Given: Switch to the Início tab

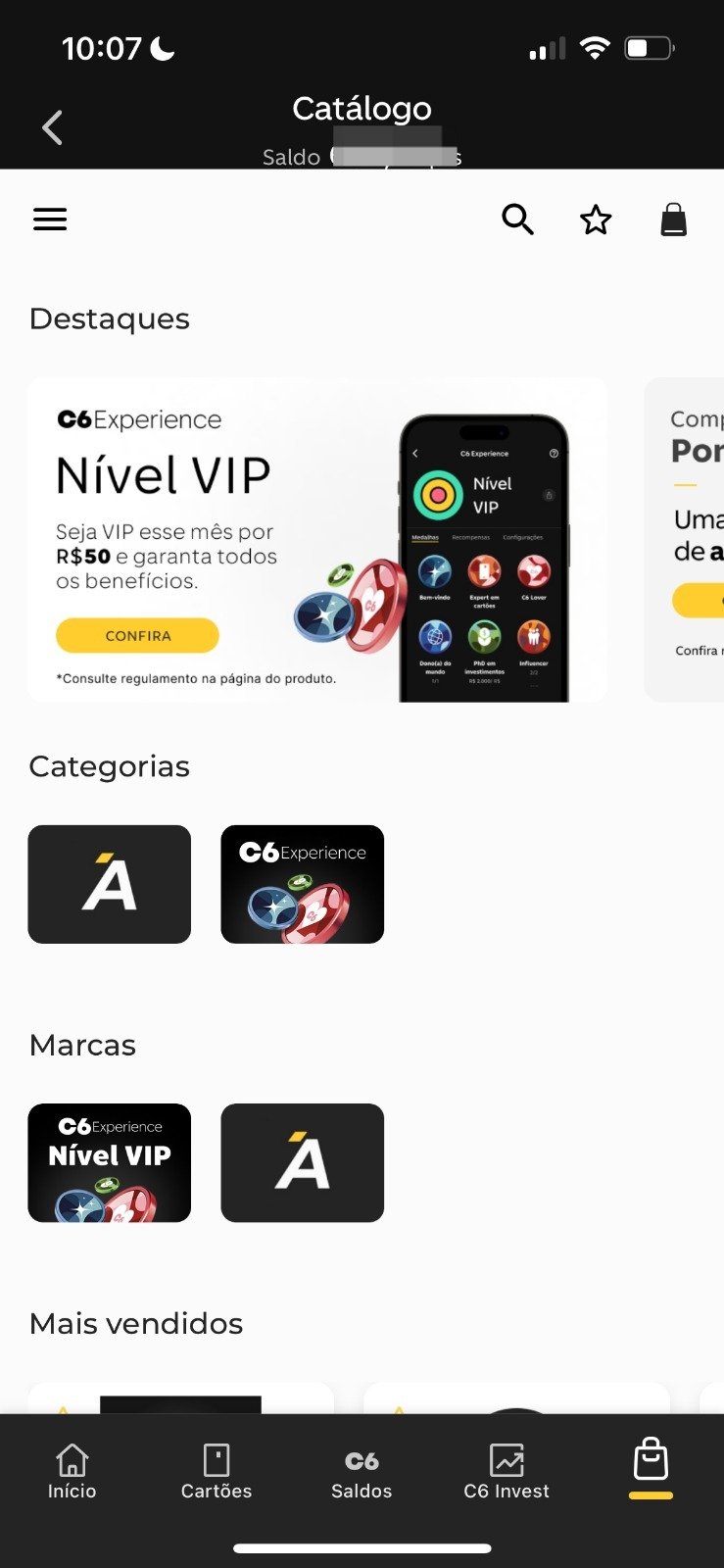Looking at the screenshot, I should [x=72, y=1472].
